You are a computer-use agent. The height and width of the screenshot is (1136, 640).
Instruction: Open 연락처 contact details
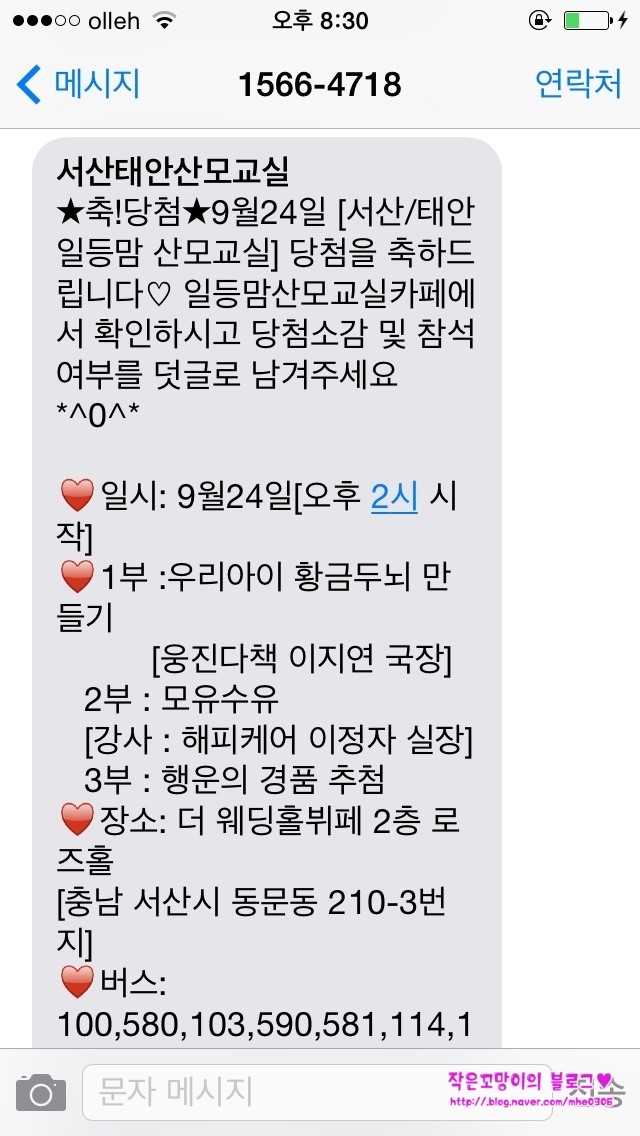pyautogui.click(x=578, y=84)
